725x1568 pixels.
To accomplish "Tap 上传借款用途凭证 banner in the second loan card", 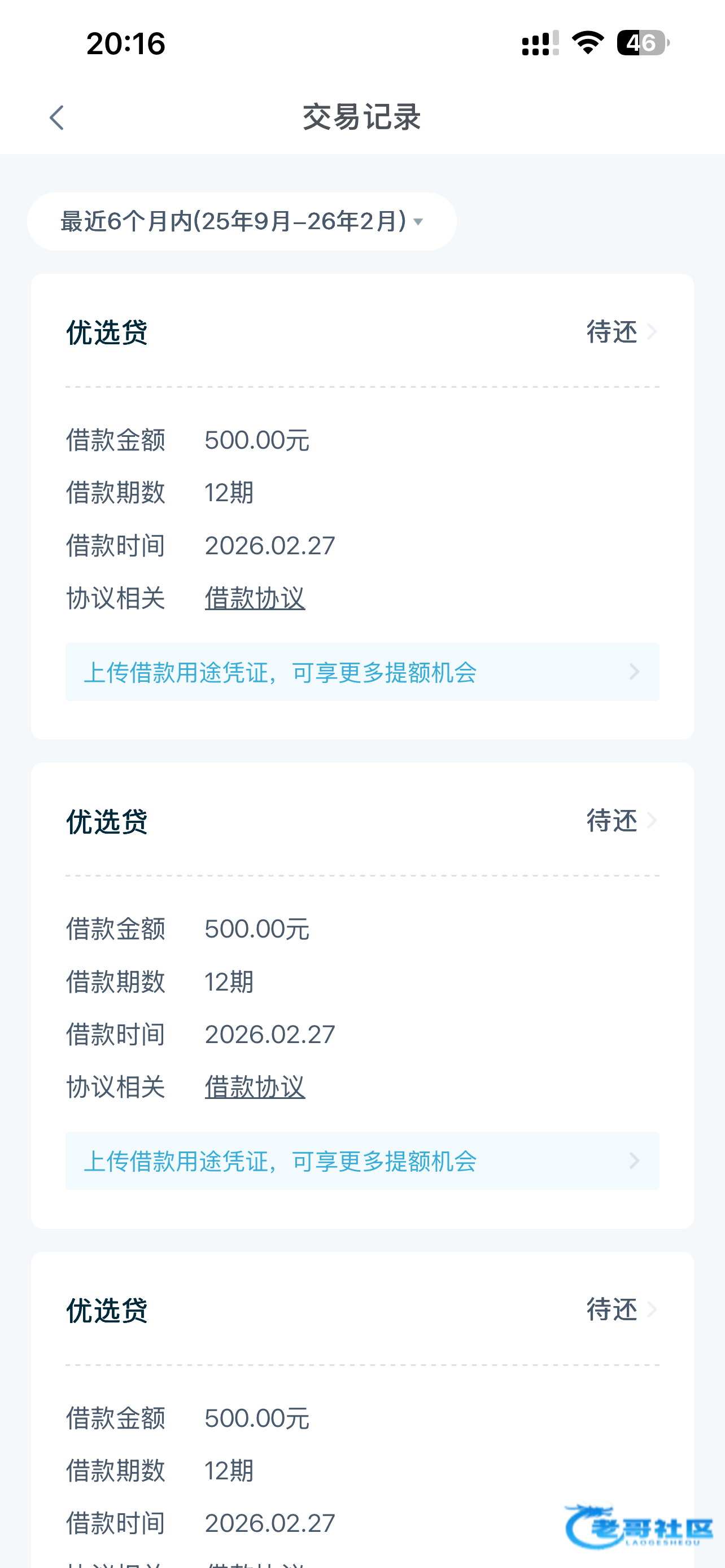I will (x=362, y=1161).
